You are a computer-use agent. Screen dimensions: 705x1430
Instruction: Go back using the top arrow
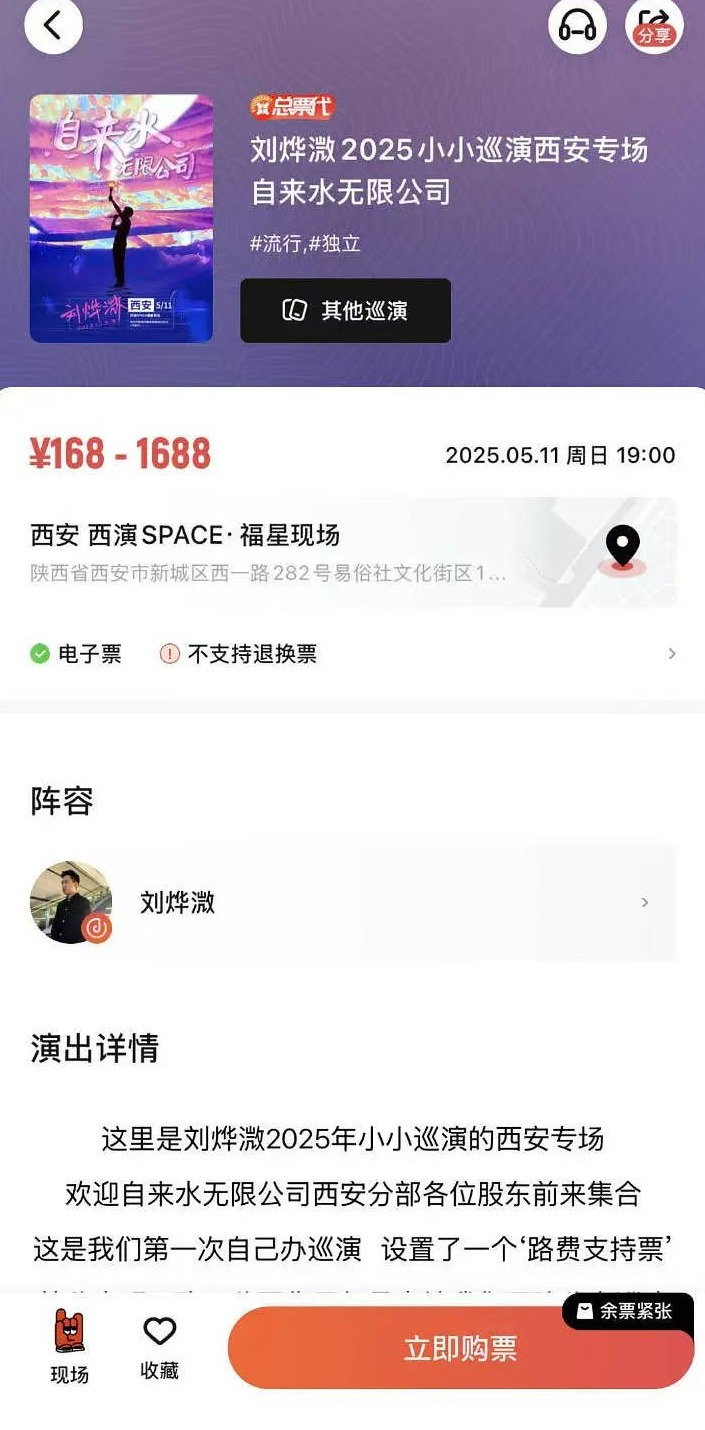pyautogui.click(x=53, y=25)
